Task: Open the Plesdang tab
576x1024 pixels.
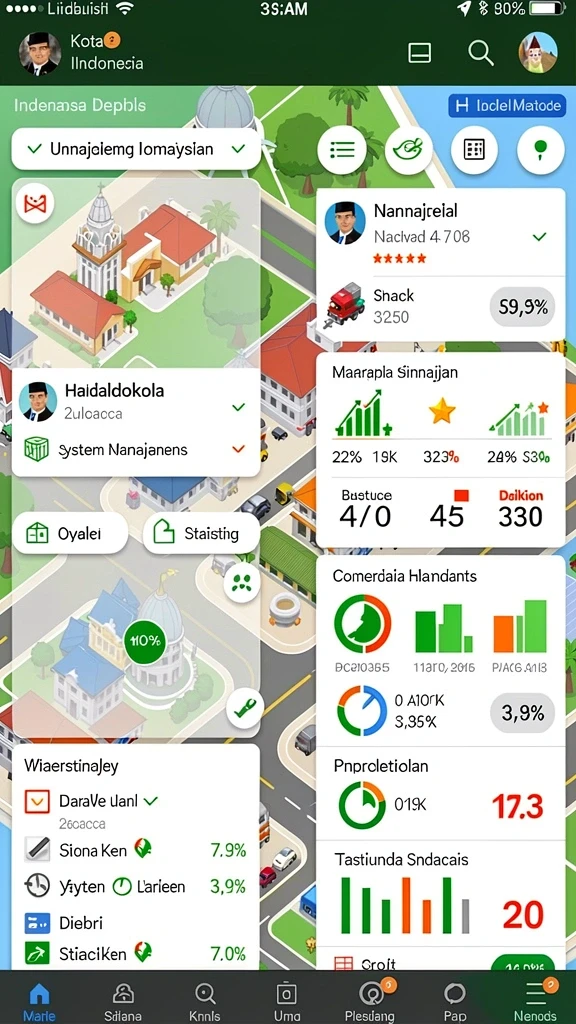Action: click(370, 999)
